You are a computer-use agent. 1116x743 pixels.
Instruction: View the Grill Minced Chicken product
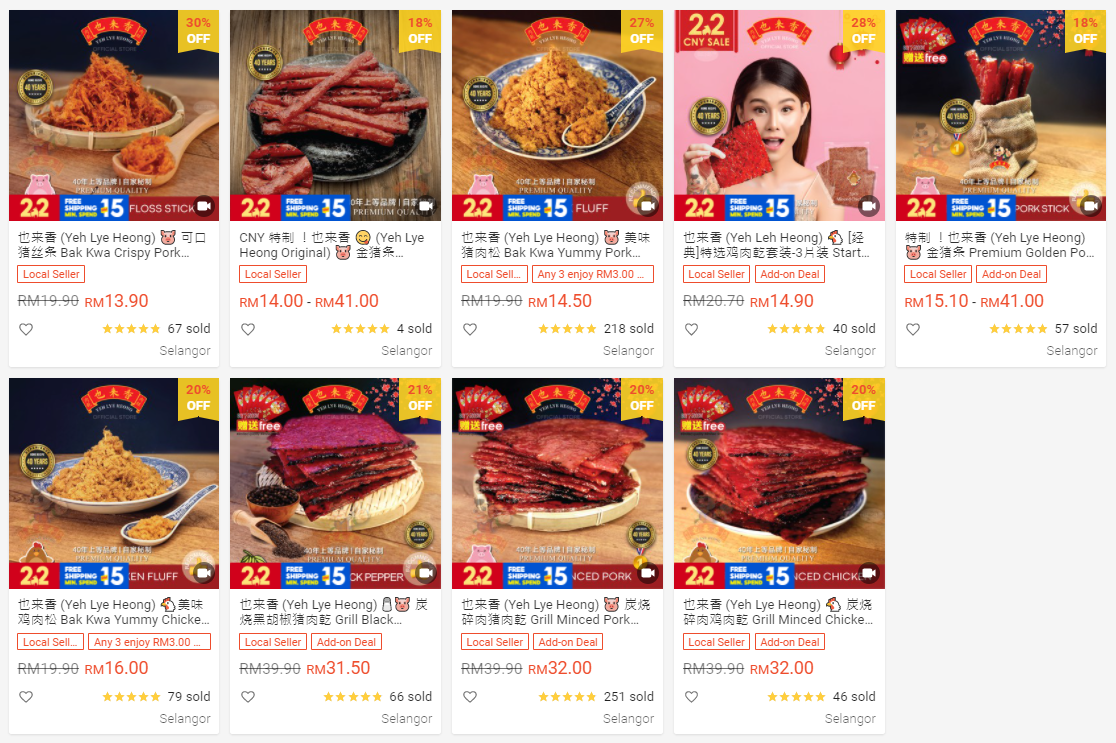(779, 483)
